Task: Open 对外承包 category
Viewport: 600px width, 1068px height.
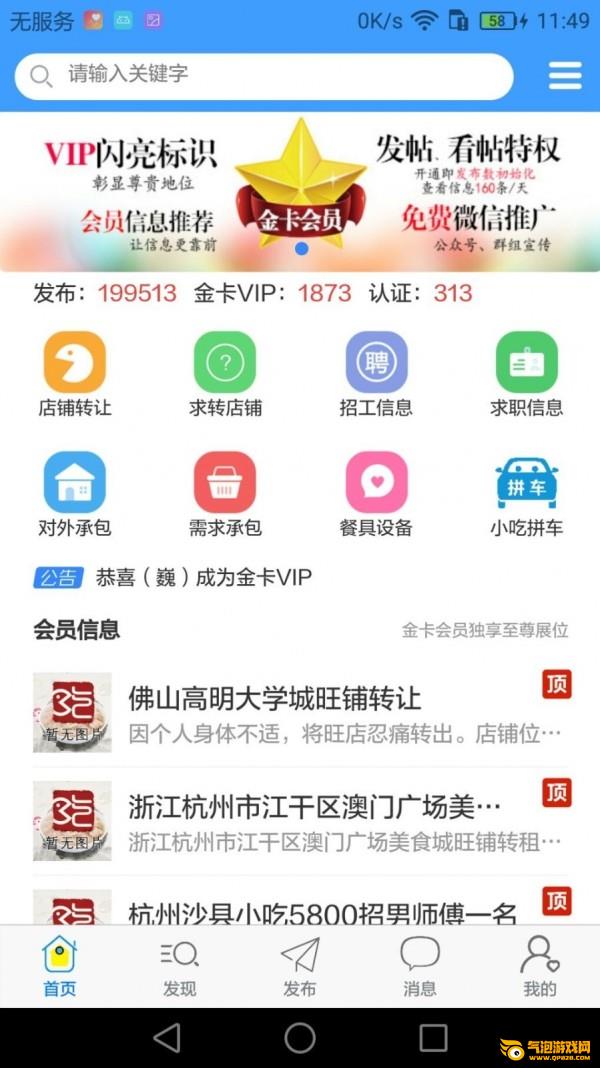Action: coord(75,494)
